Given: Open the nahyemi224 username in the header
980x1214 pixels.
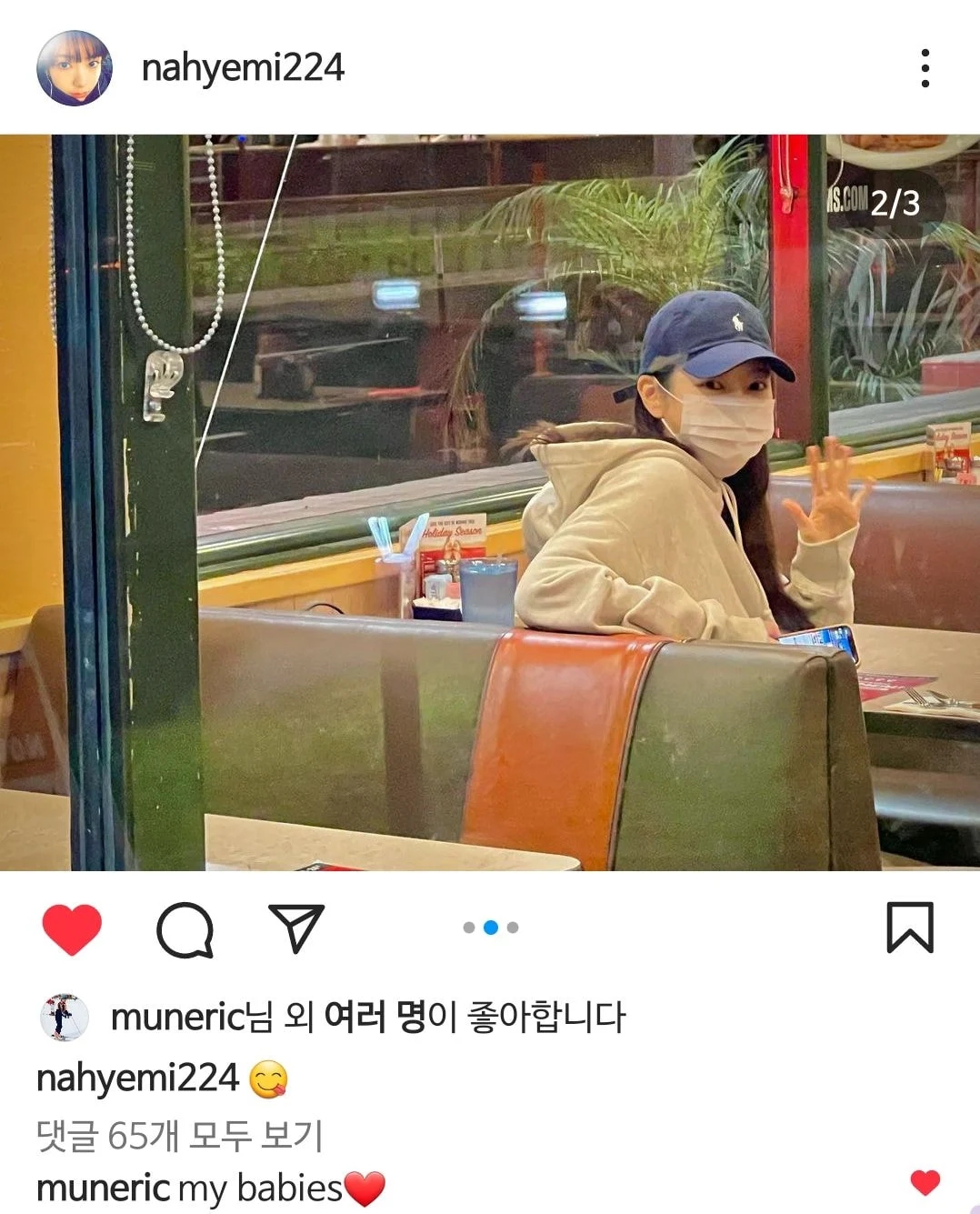Looking at the screenshot, I should click(x=243, y=68).
